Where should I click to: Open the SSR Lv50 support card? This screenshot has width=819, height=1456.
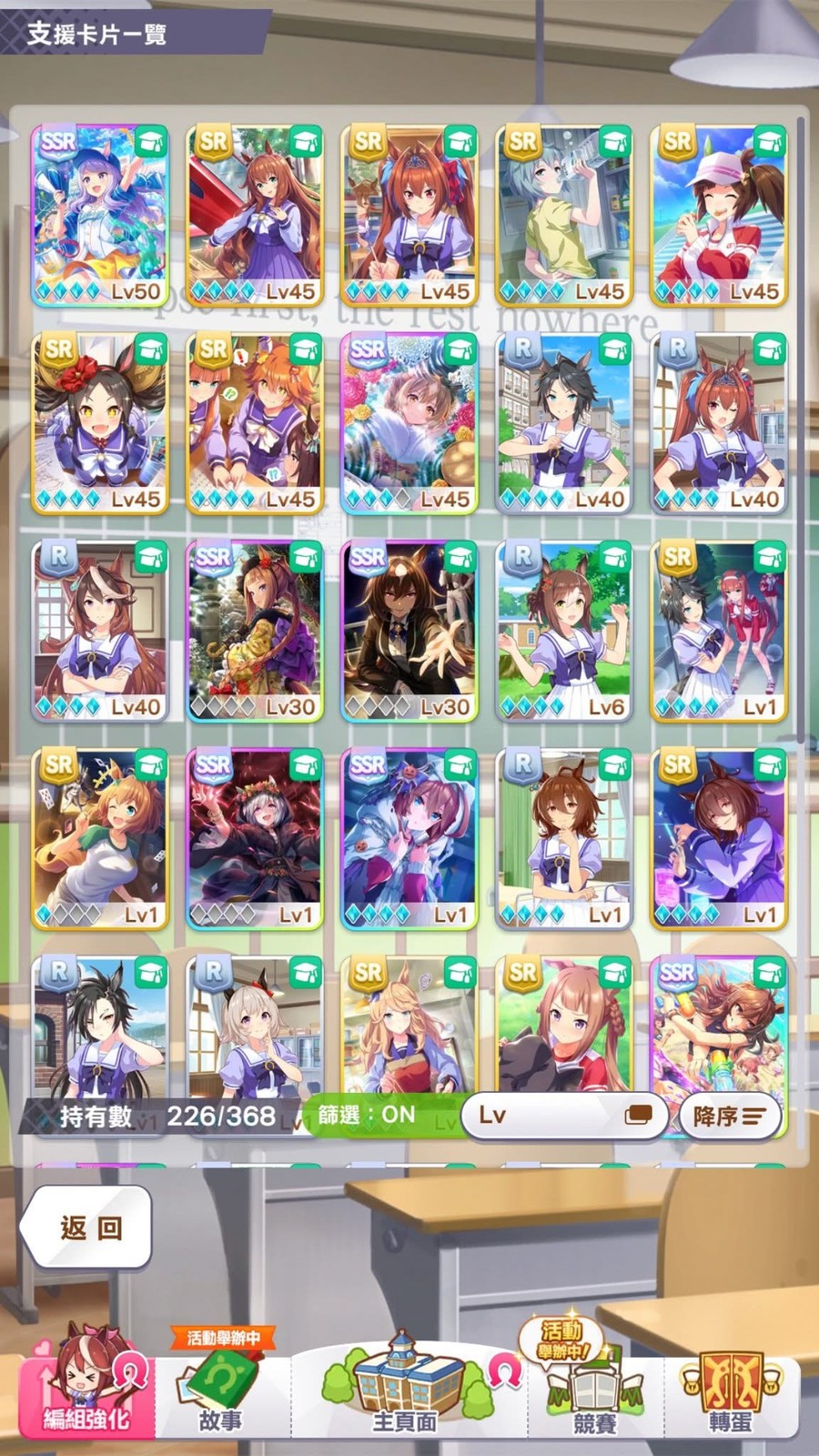[x=100, y=216]
